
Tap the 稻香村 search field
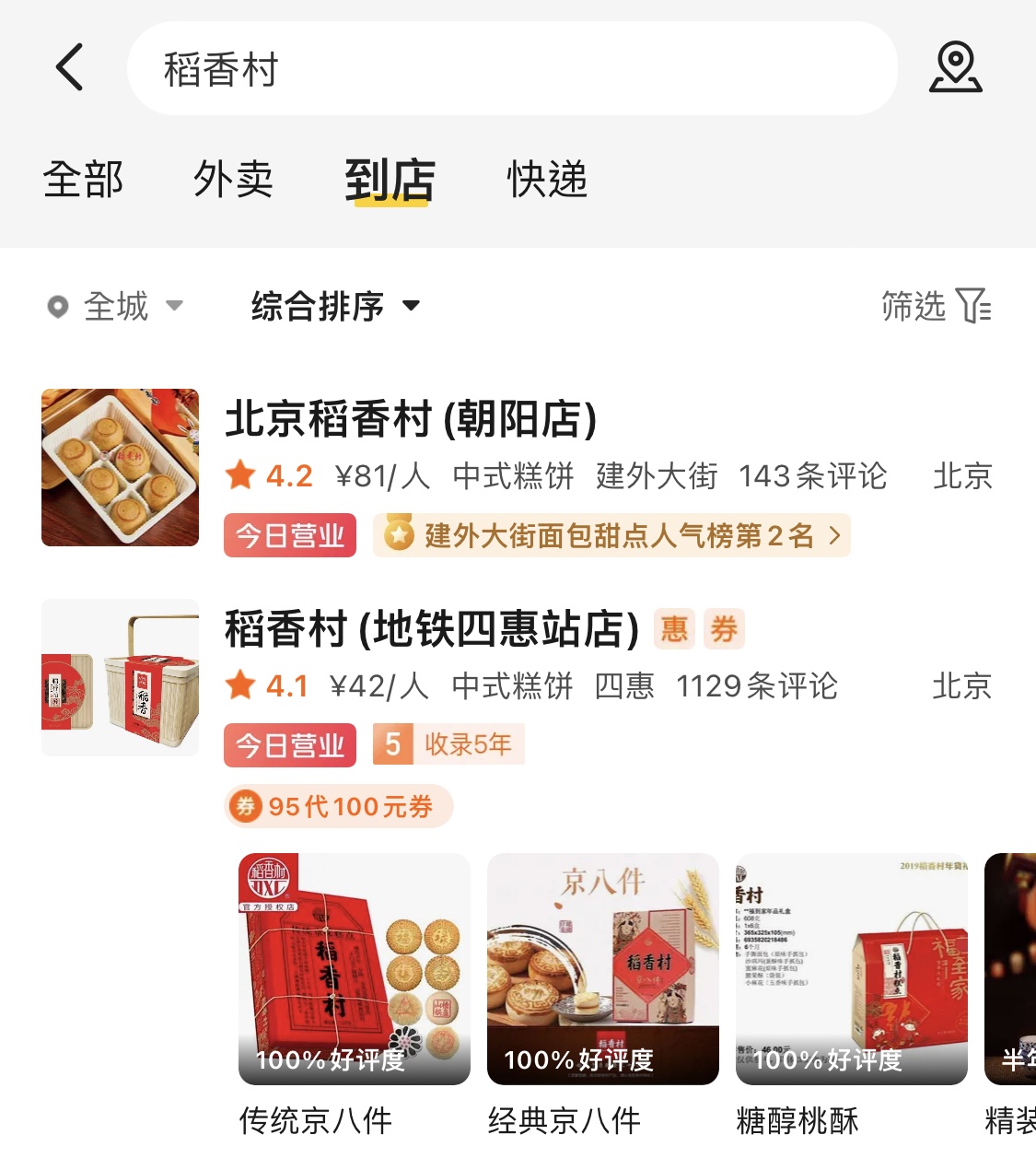511,69
